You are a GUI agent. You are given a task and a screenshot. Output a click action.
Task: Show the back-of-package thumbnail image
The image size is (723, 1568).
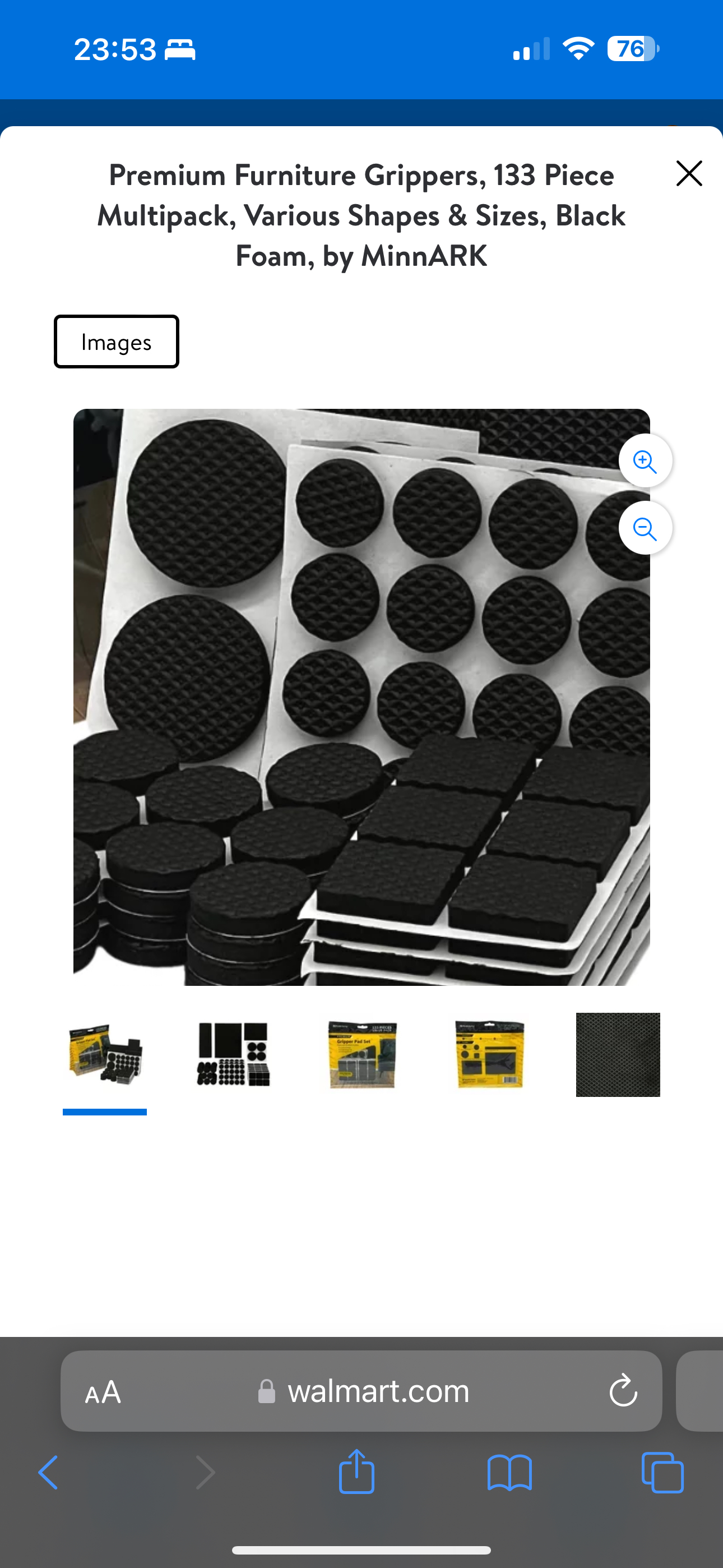(490, 1054)
